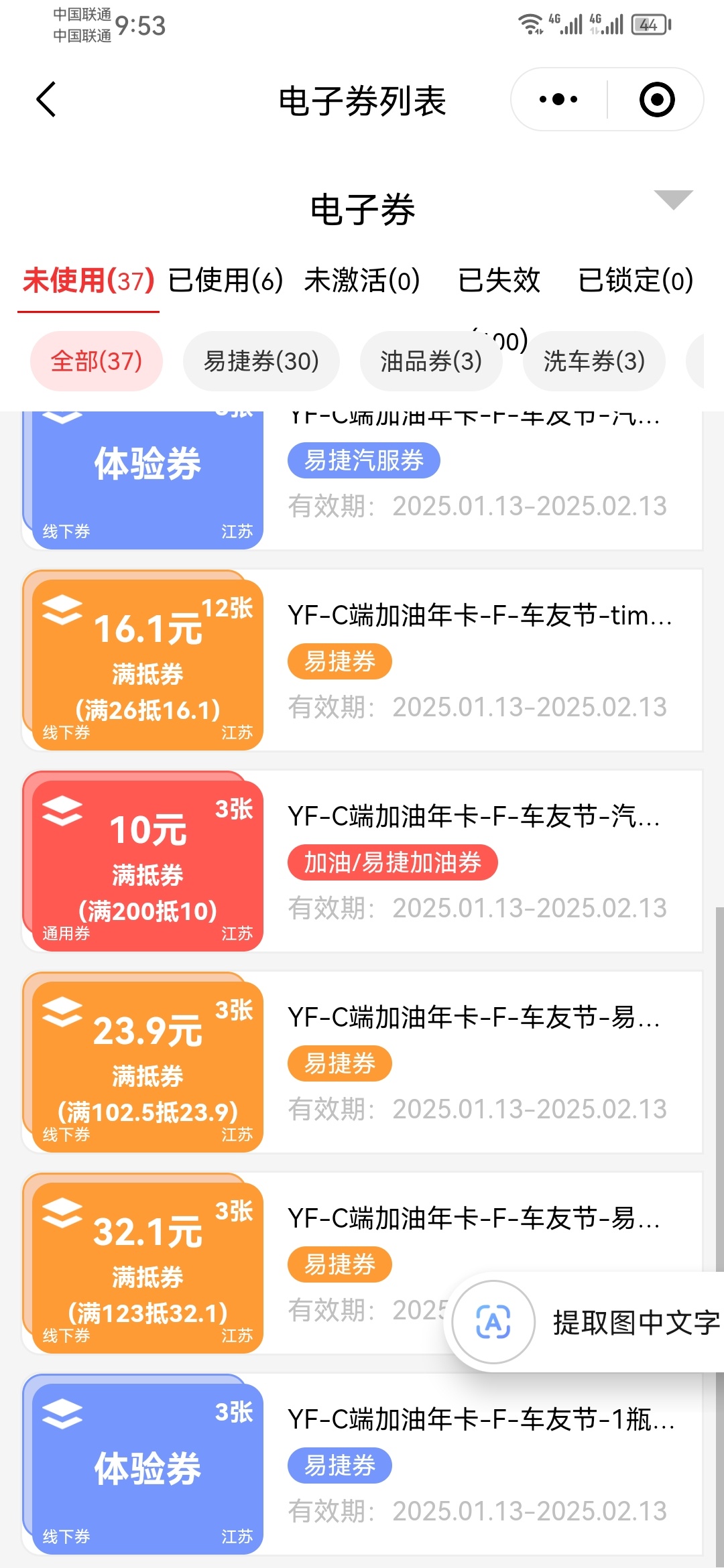724x1568 pixels.
Task: Filter by 油品券(3)
Action: coord(431,361)
